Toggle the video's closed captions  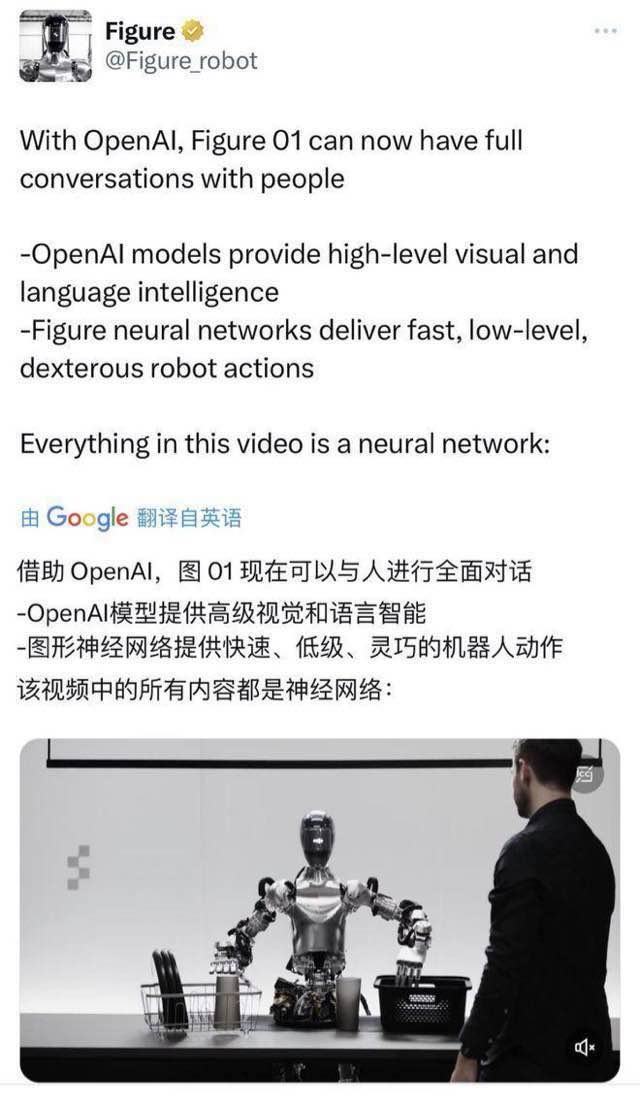(585, 774)
